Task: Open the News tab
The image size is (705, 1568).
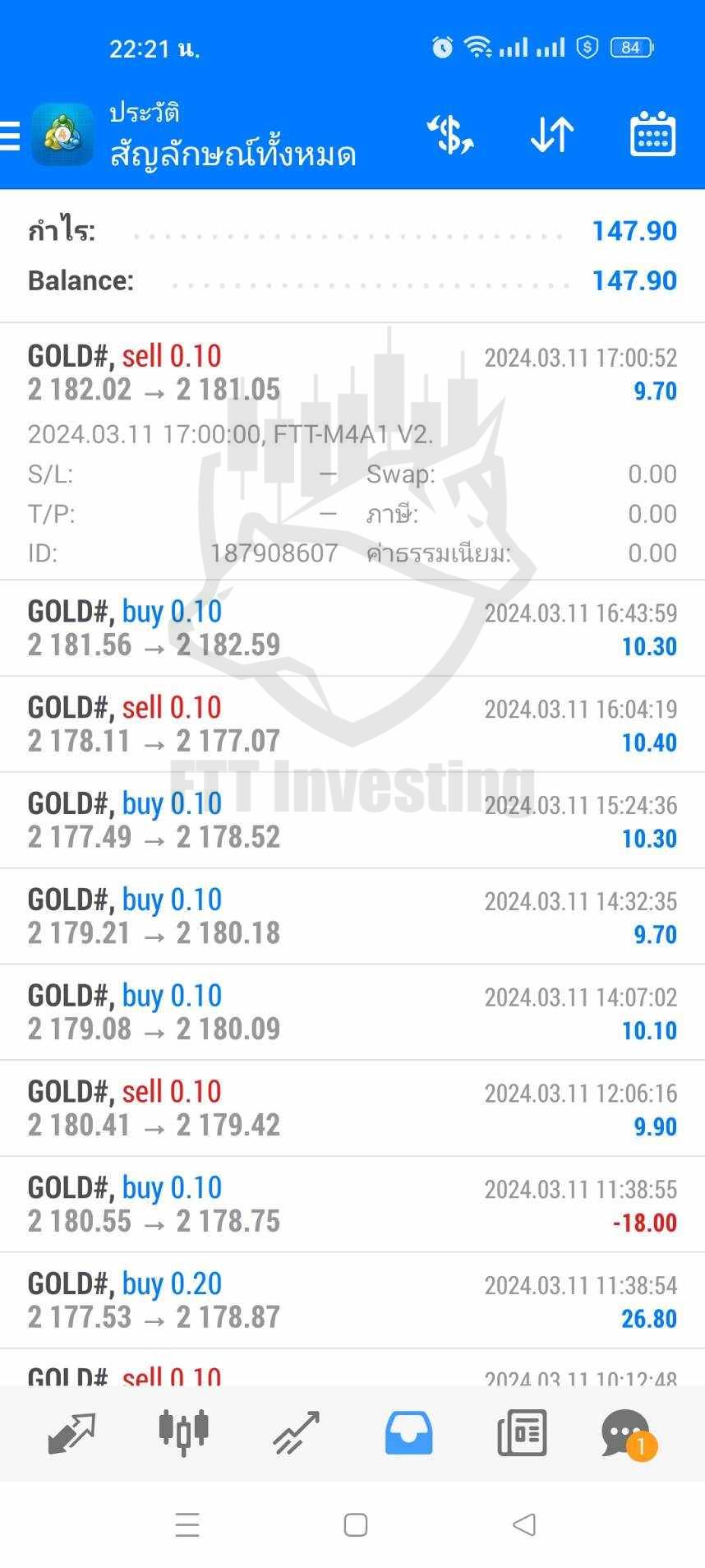Action: (x=522, y=1433)
